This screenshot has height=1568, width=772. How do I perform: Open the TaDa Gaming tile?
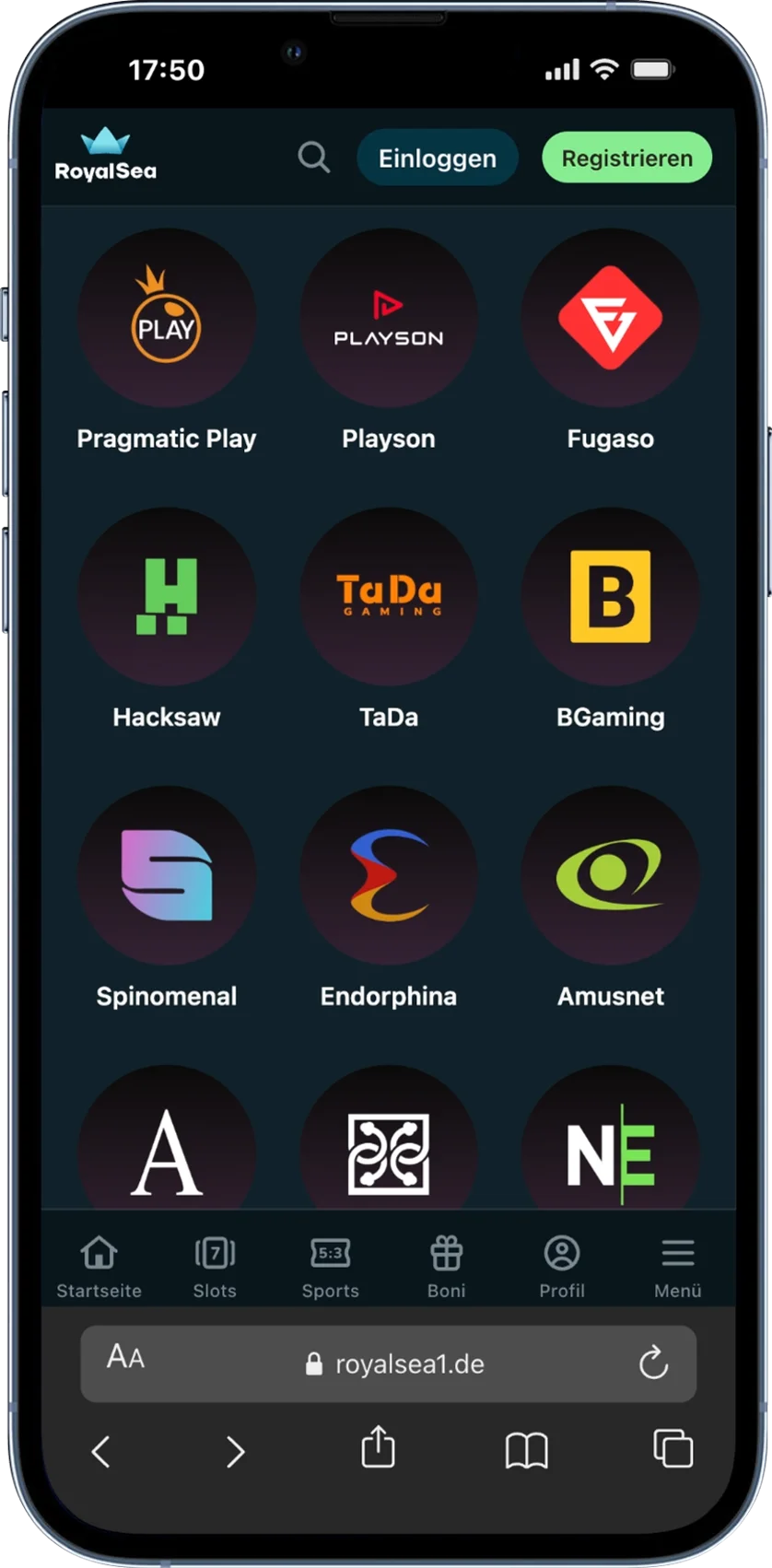[388, 597]
